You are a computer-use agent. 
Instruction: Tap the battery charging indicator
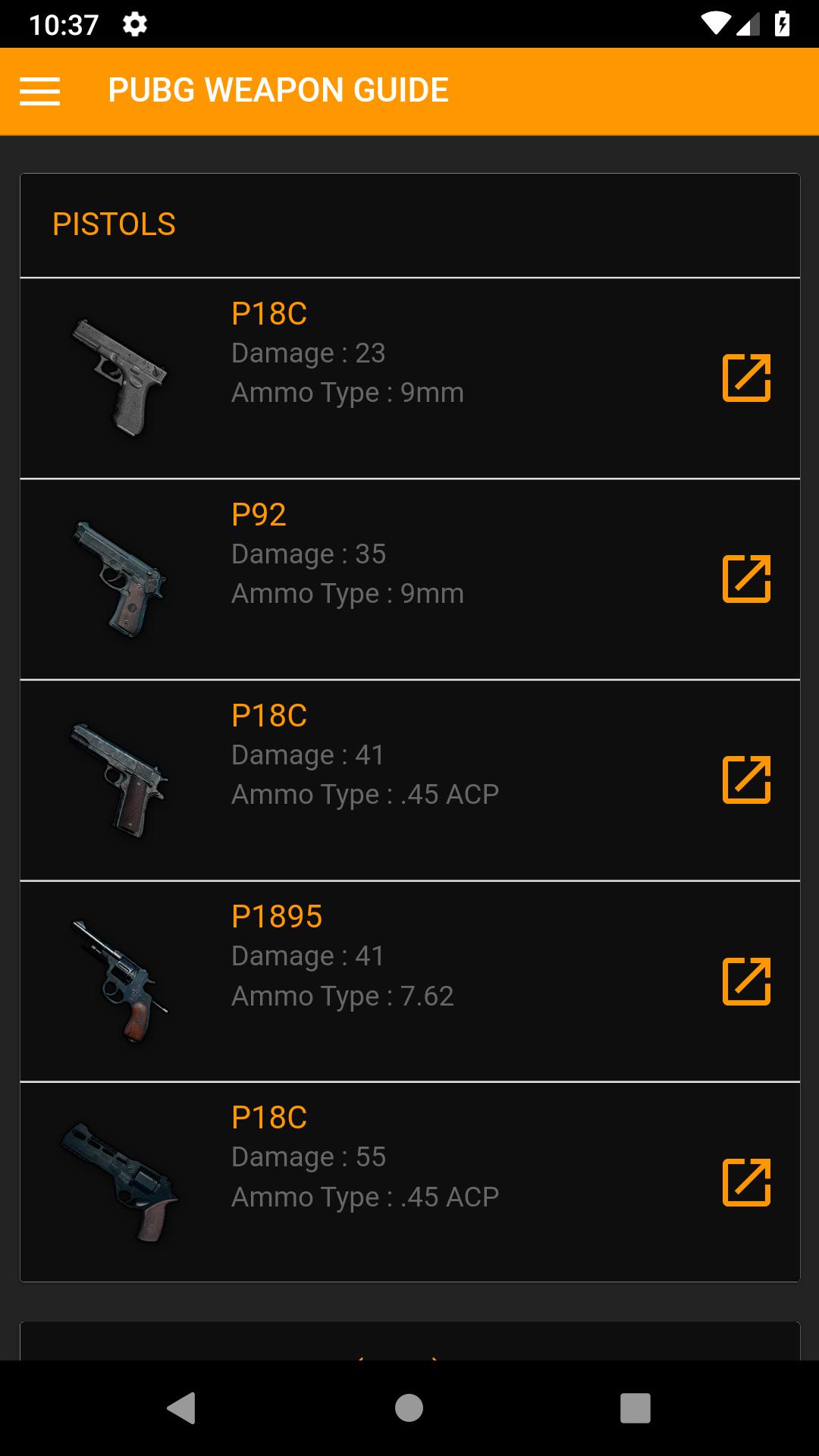tap(783, 23)
